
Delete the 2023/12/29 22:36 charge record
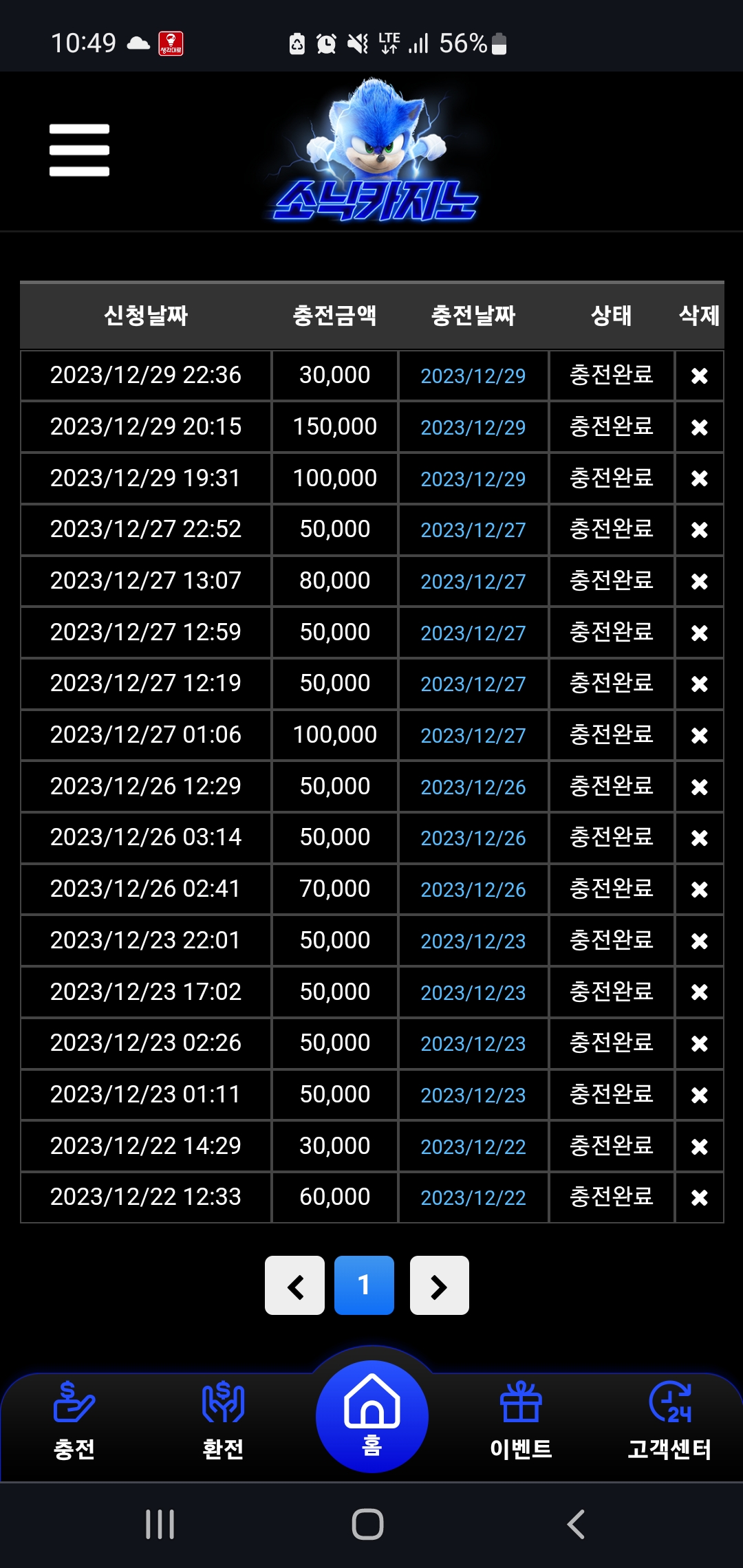699,375
